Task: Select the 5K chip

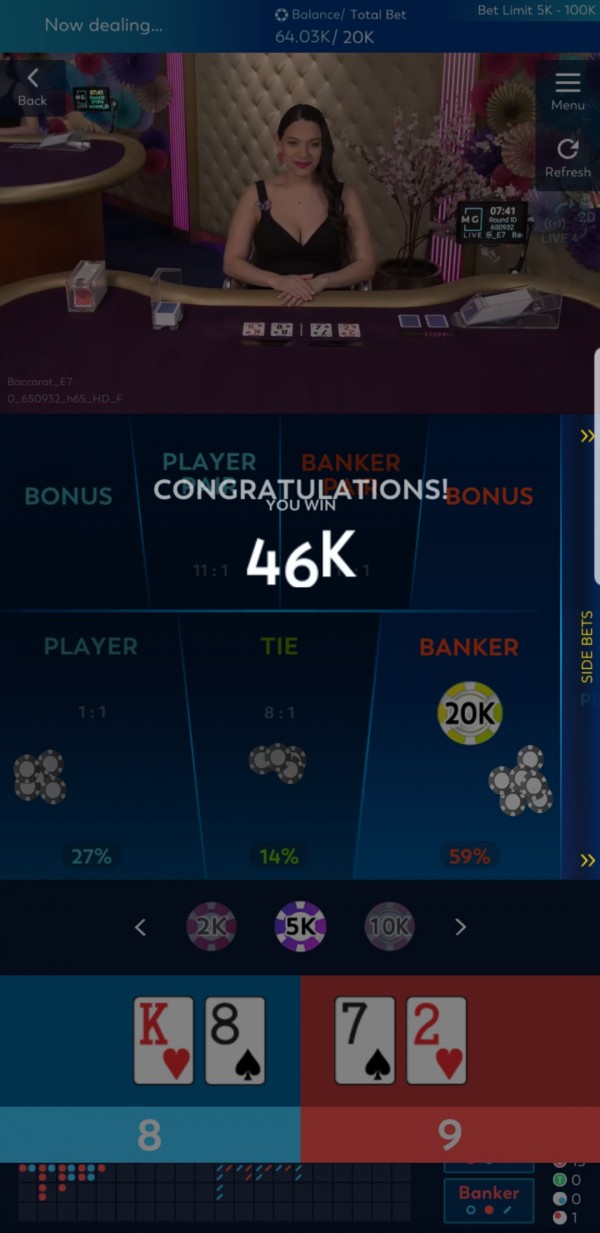Action: [x=300, y=927]
